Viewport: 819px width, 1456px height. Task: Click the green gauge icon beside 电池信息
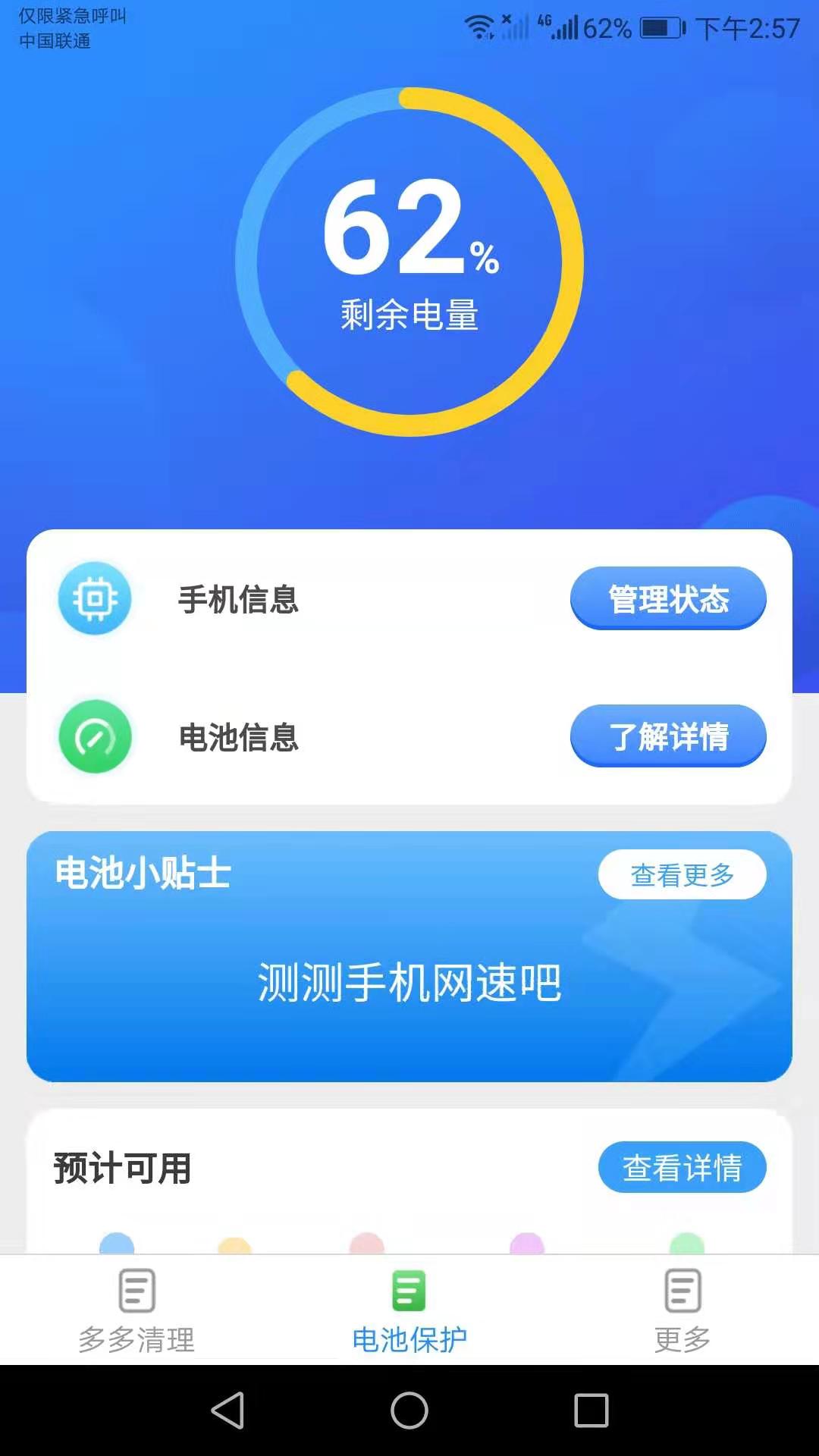coord(94,736)
